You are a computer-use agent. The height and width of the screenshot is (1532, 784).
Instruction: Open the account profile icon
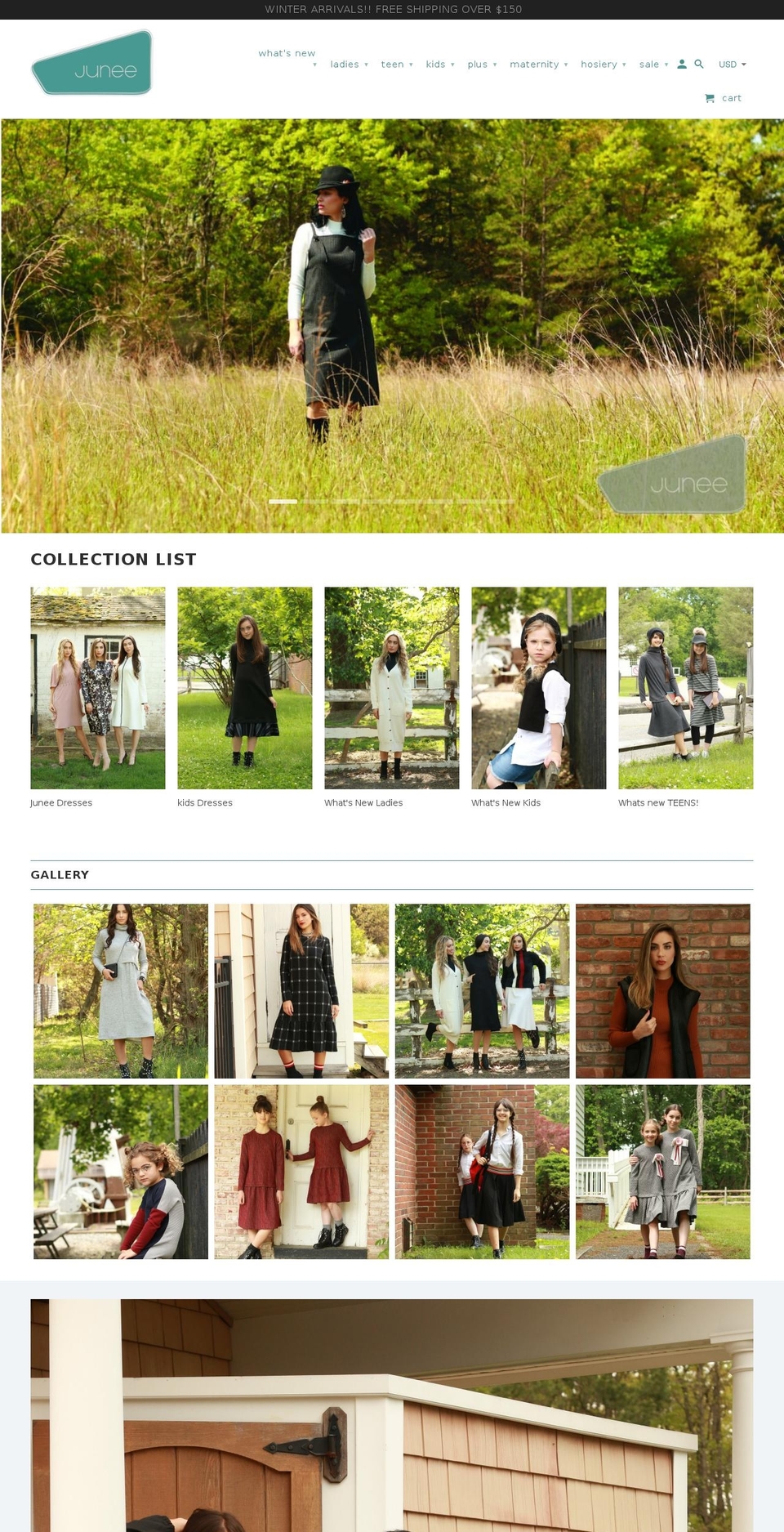[682, 64]
